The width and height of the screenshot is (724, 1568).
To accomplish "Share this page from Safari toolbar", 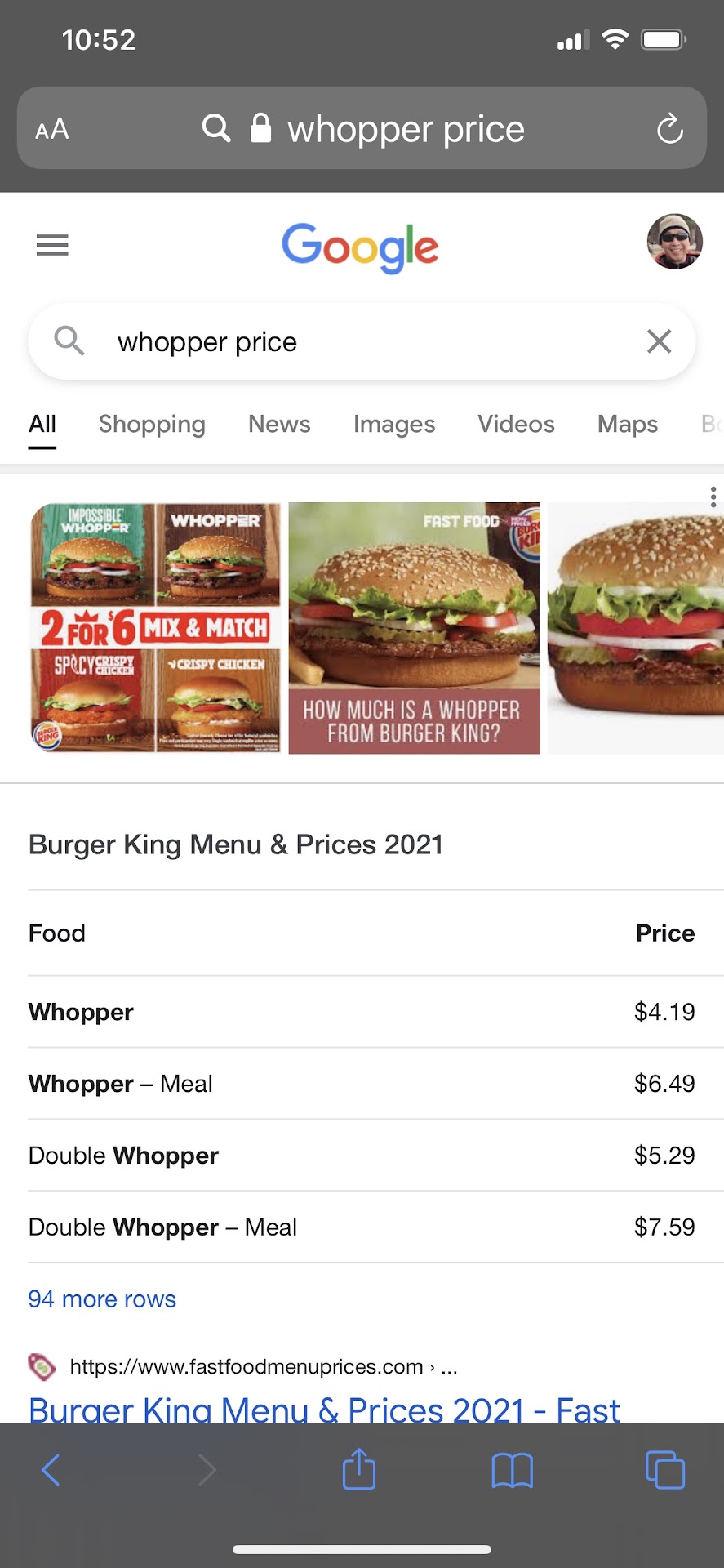I will [x=359, y=1470].
